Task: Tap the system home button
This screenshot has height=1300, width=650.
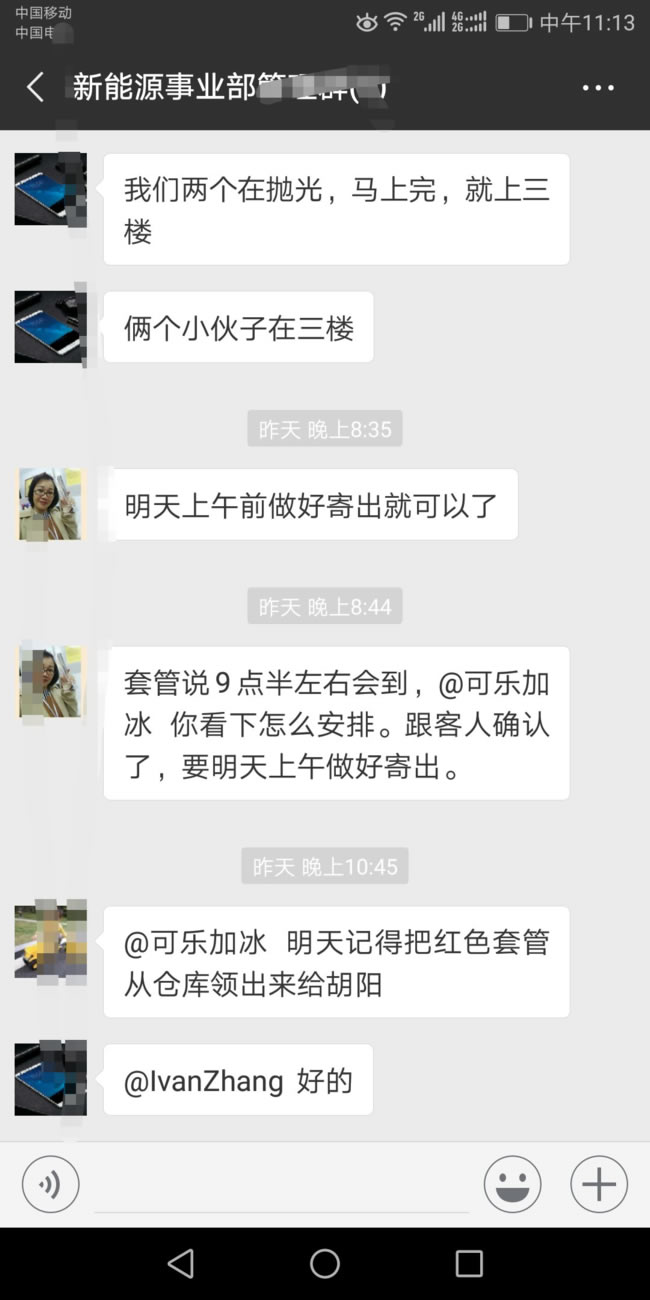Action: (324, 1263)
